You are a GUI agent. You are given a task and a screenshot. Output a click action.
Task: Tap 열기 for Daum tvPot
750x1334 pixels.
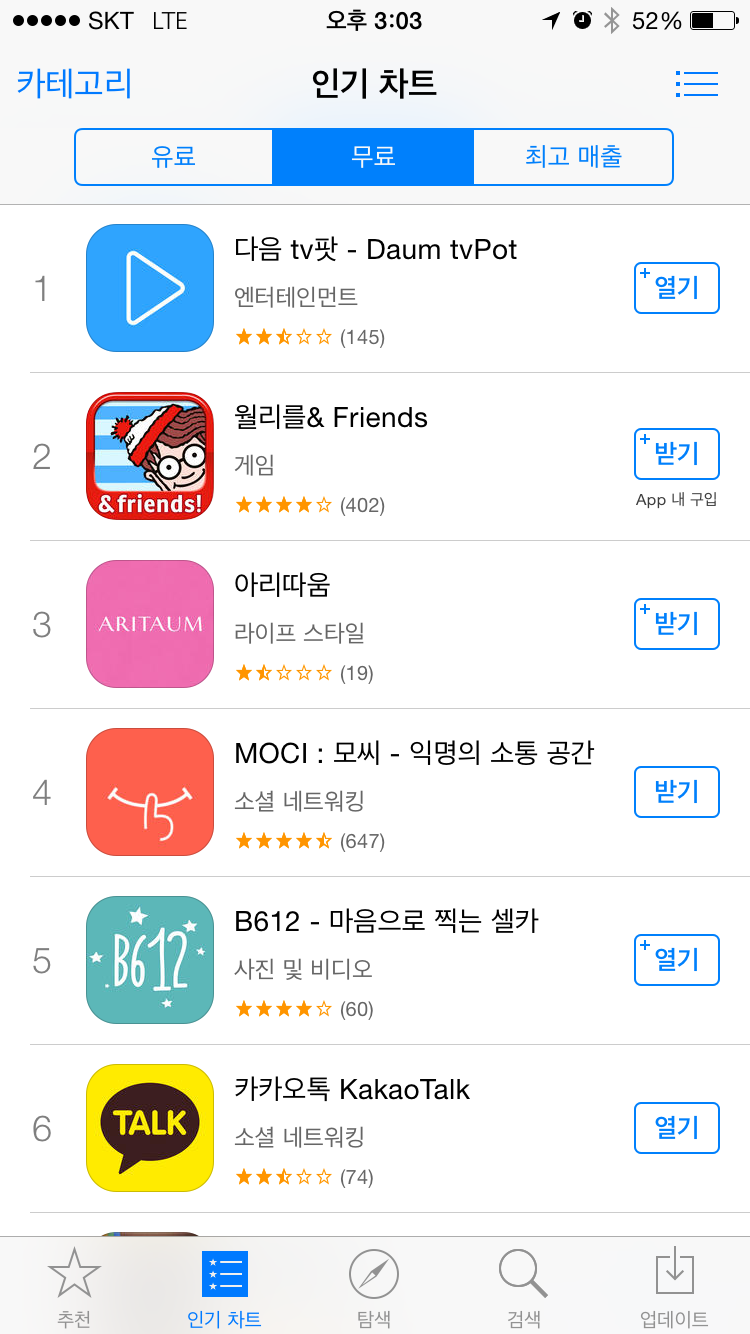677,288
